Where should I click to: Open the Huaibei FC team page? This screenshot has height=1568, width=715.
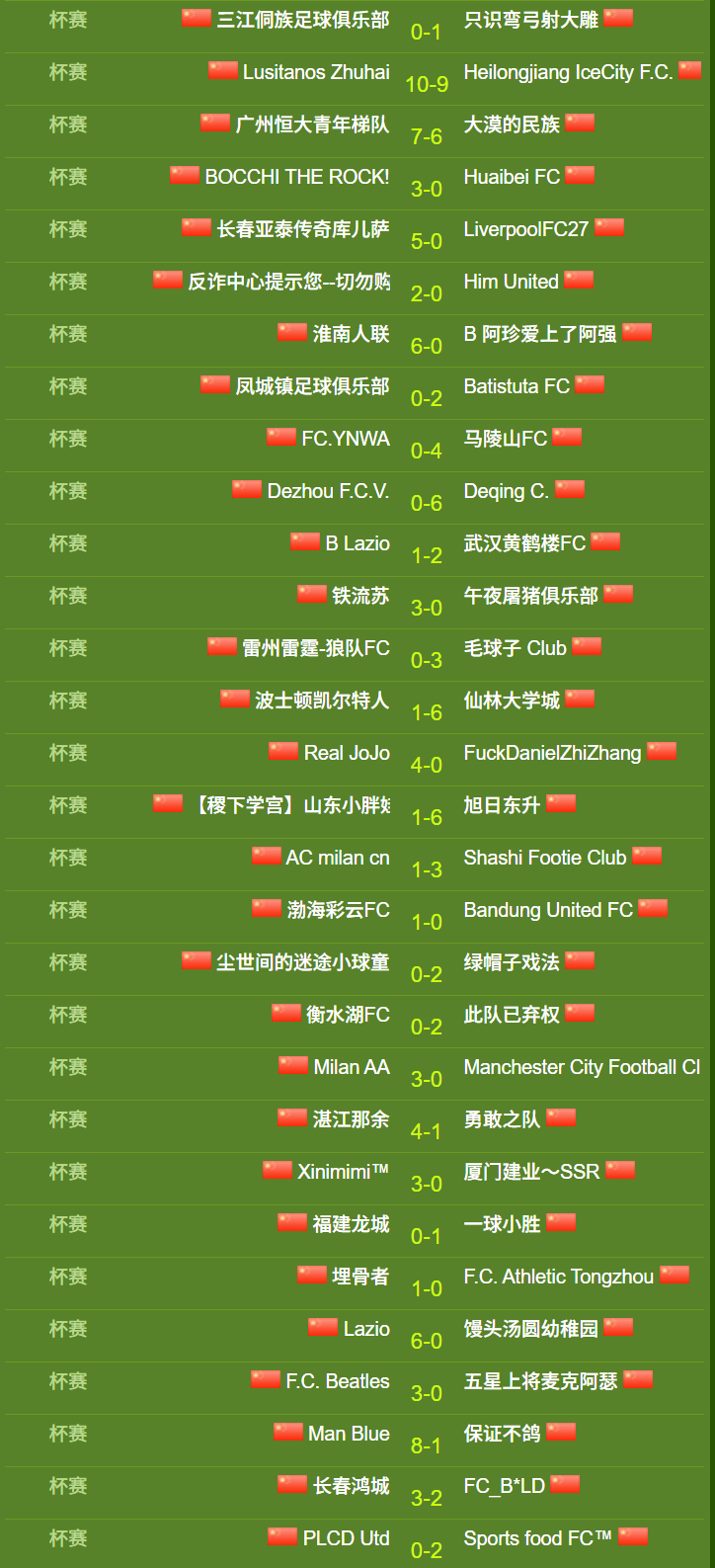click(512, 177)
